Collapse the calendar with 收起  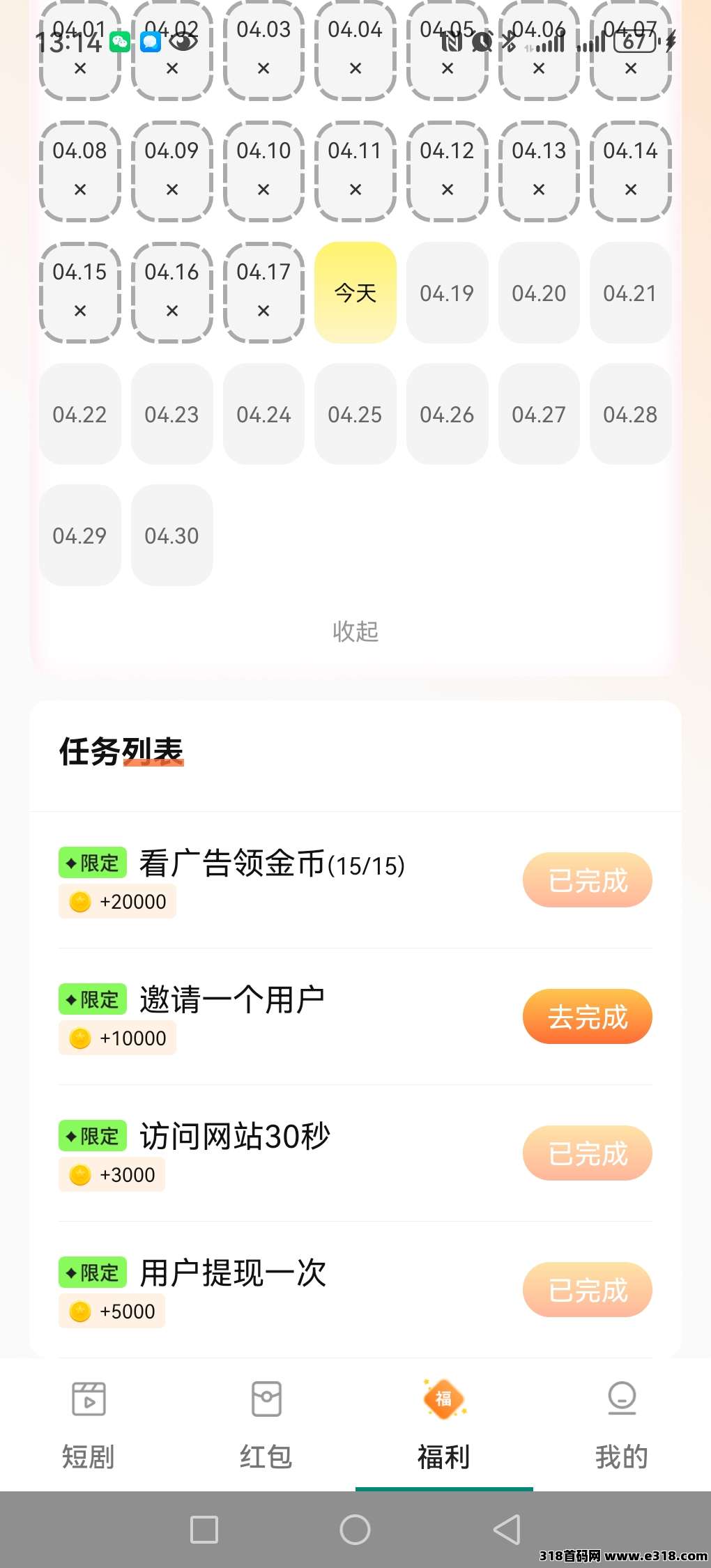(x=355, y=632)
